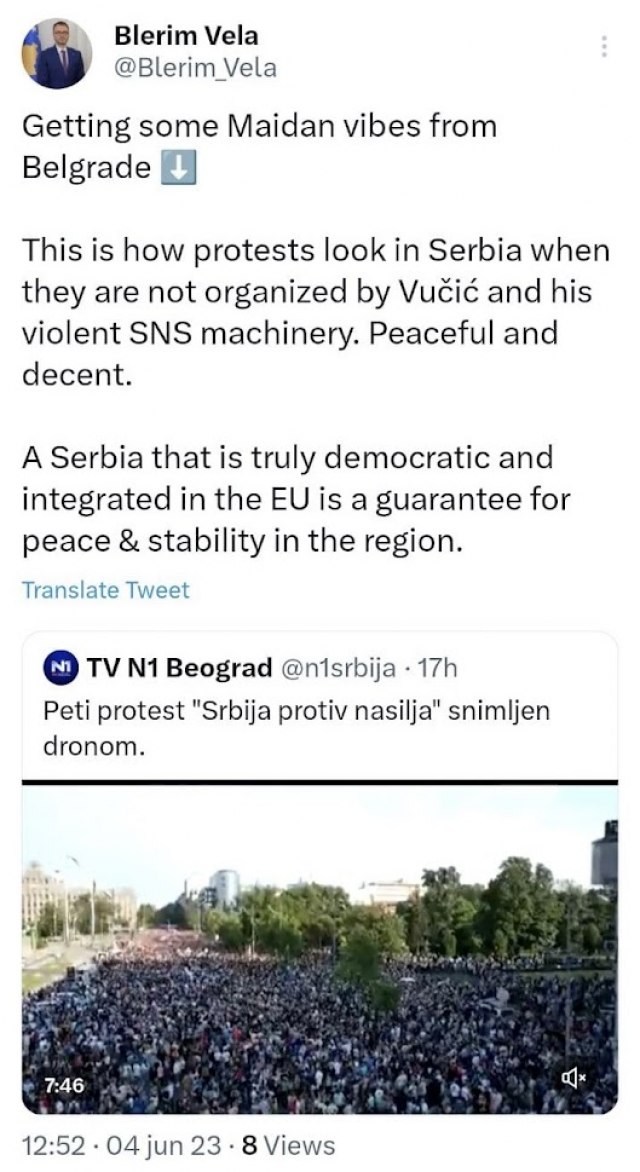Viewport: 640px width, 1172px height.
Task: Play the drone protest video
Action: 320,950
